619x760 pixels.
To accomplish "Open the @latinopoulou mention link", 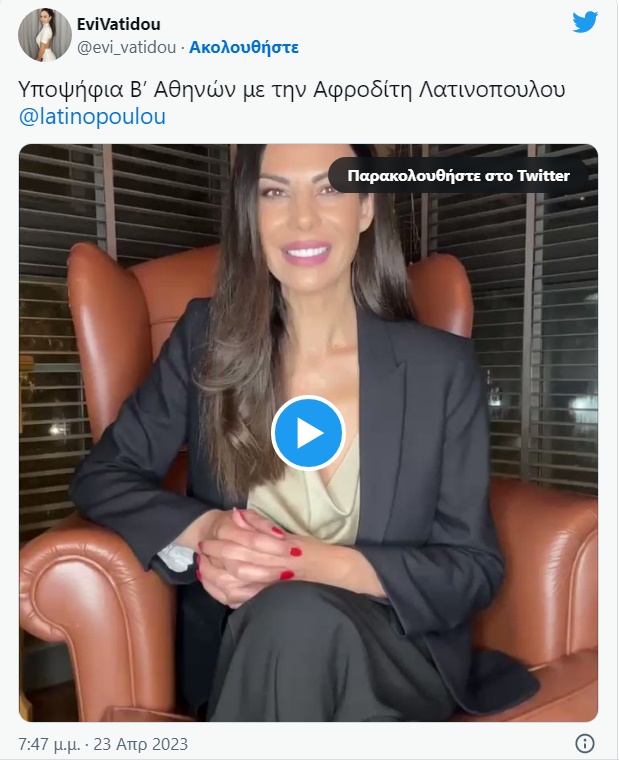I will (92, 116).
